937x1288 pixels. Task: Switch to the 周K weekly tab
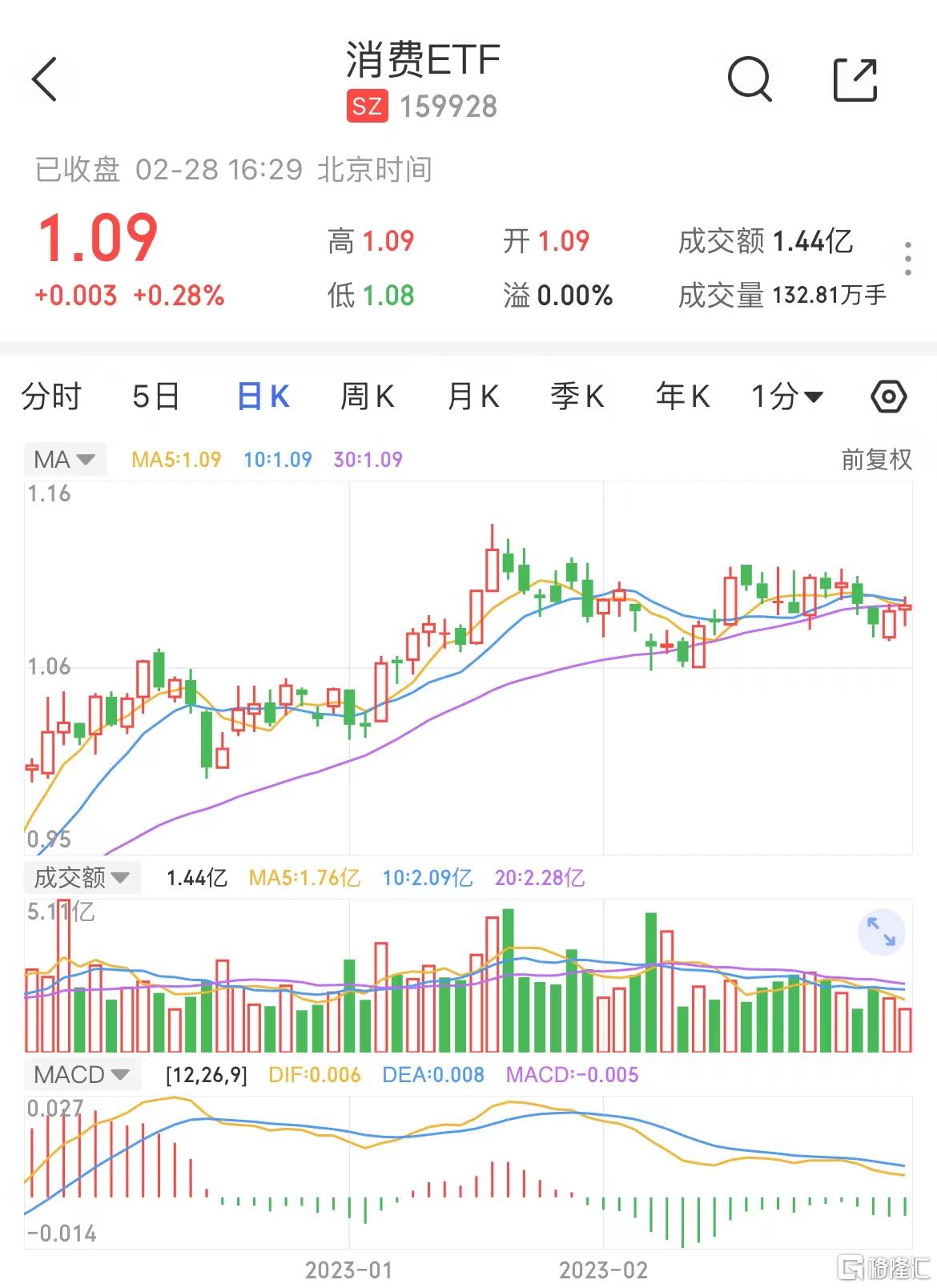[366, 396]
